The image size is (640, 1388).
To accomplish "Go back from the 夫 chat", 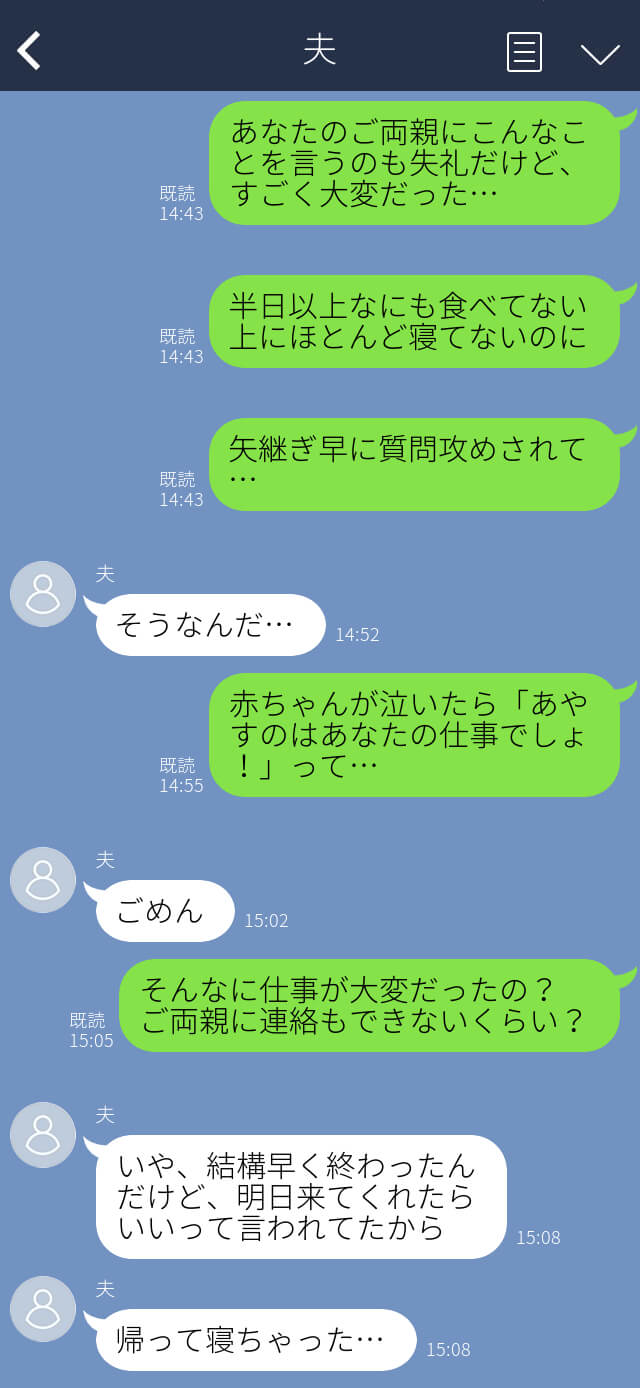I will [x=29, y=51].
